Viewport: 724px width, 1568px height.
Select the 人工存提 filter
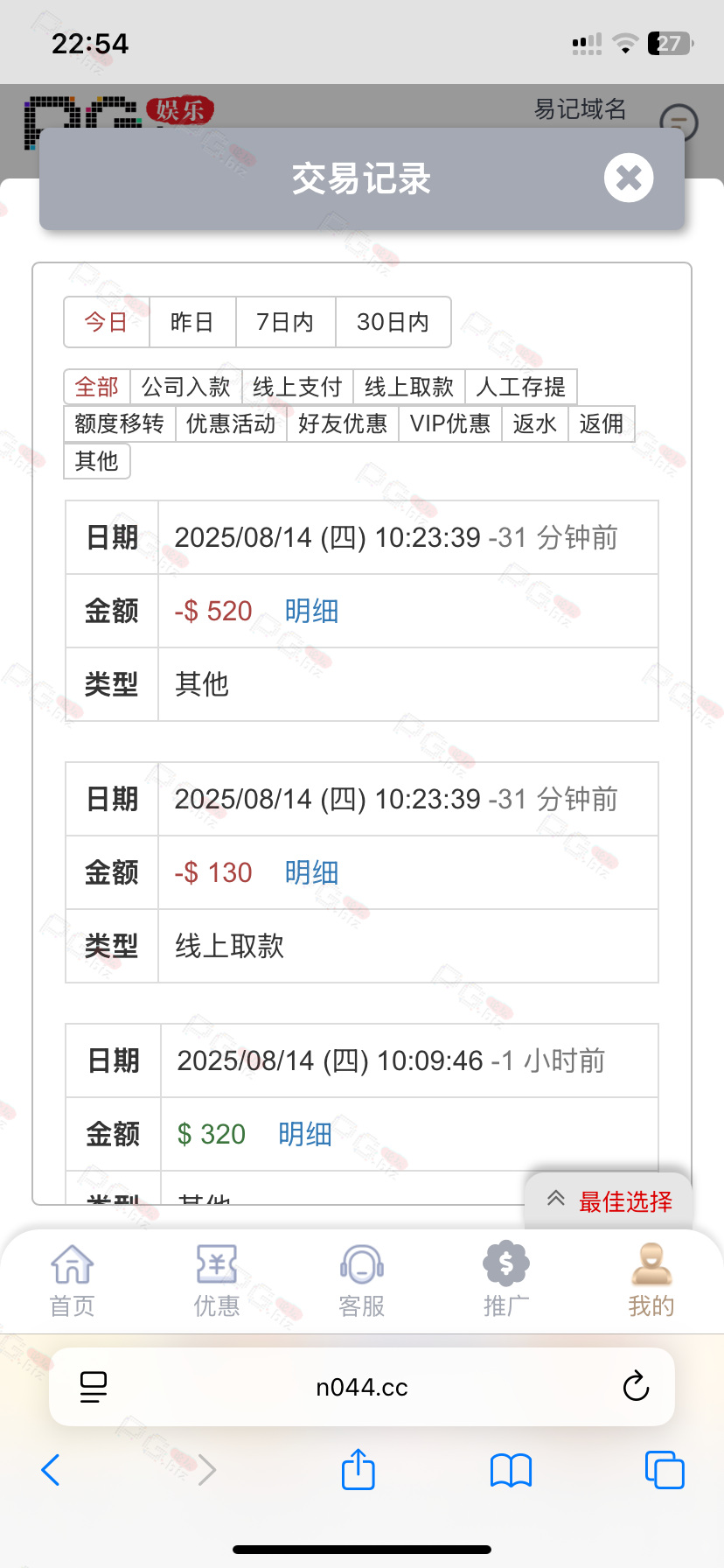(x=521, y=387)
